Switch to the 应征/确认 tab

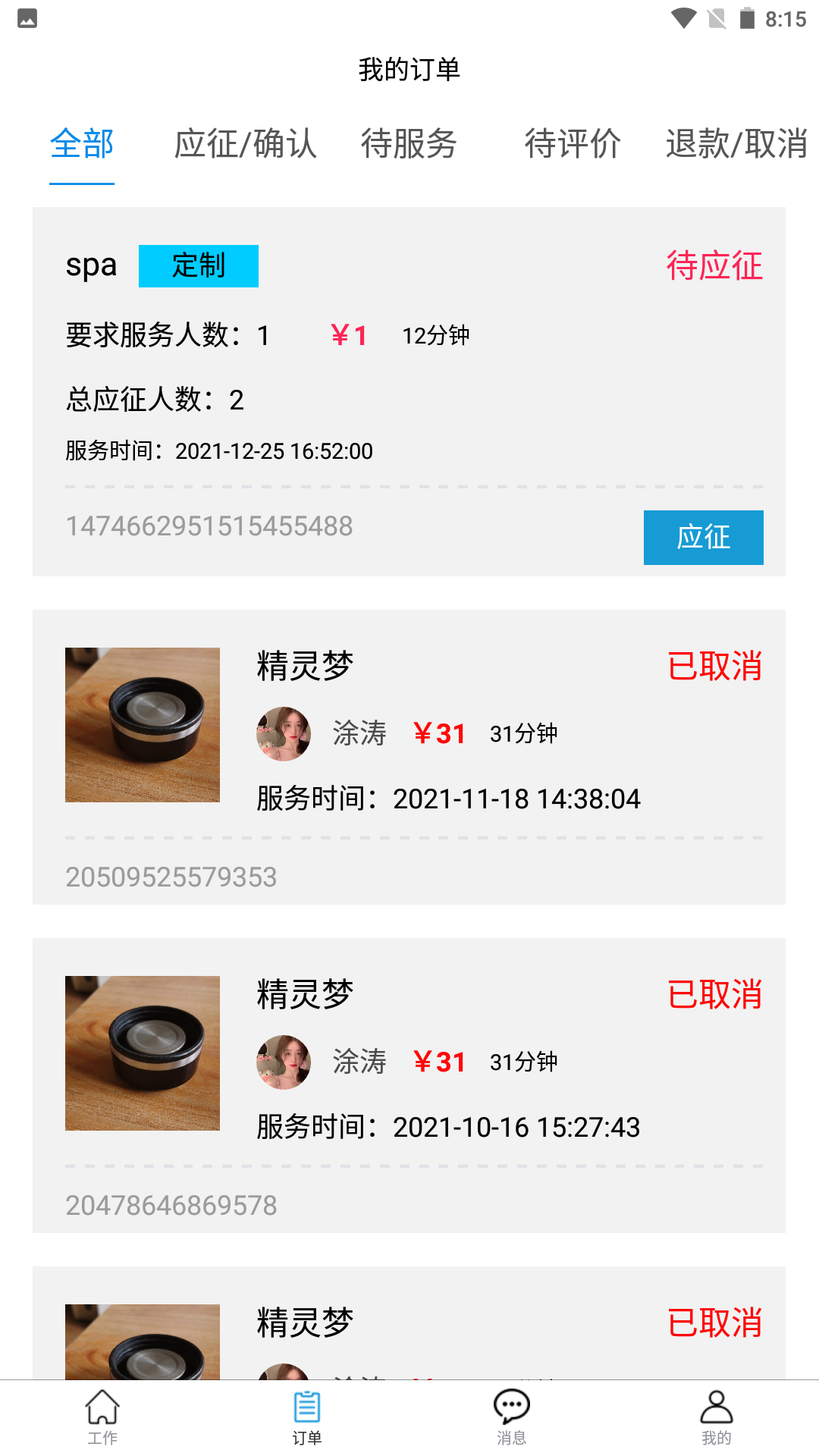pyautogui.click(x=245, y=144)
